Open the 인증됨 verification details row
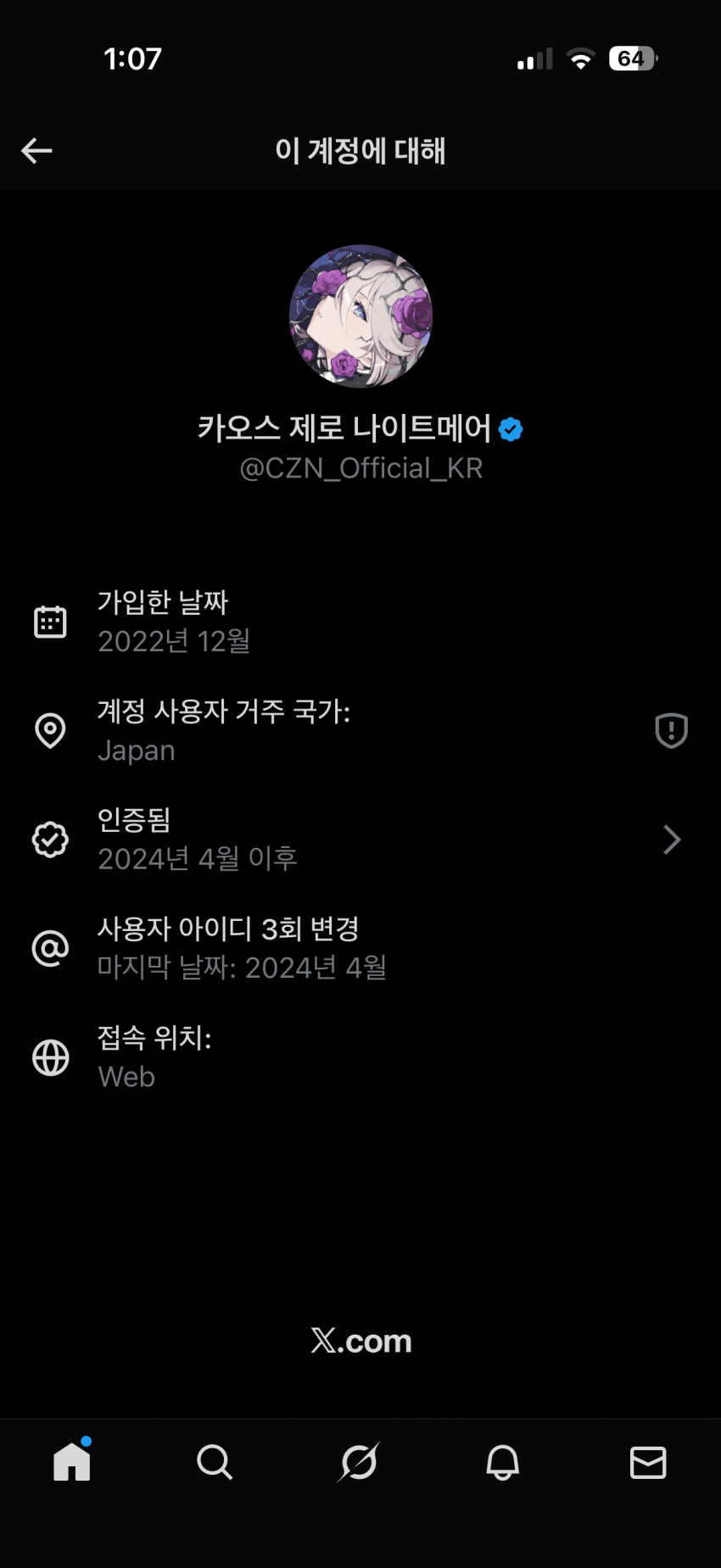 360,840
